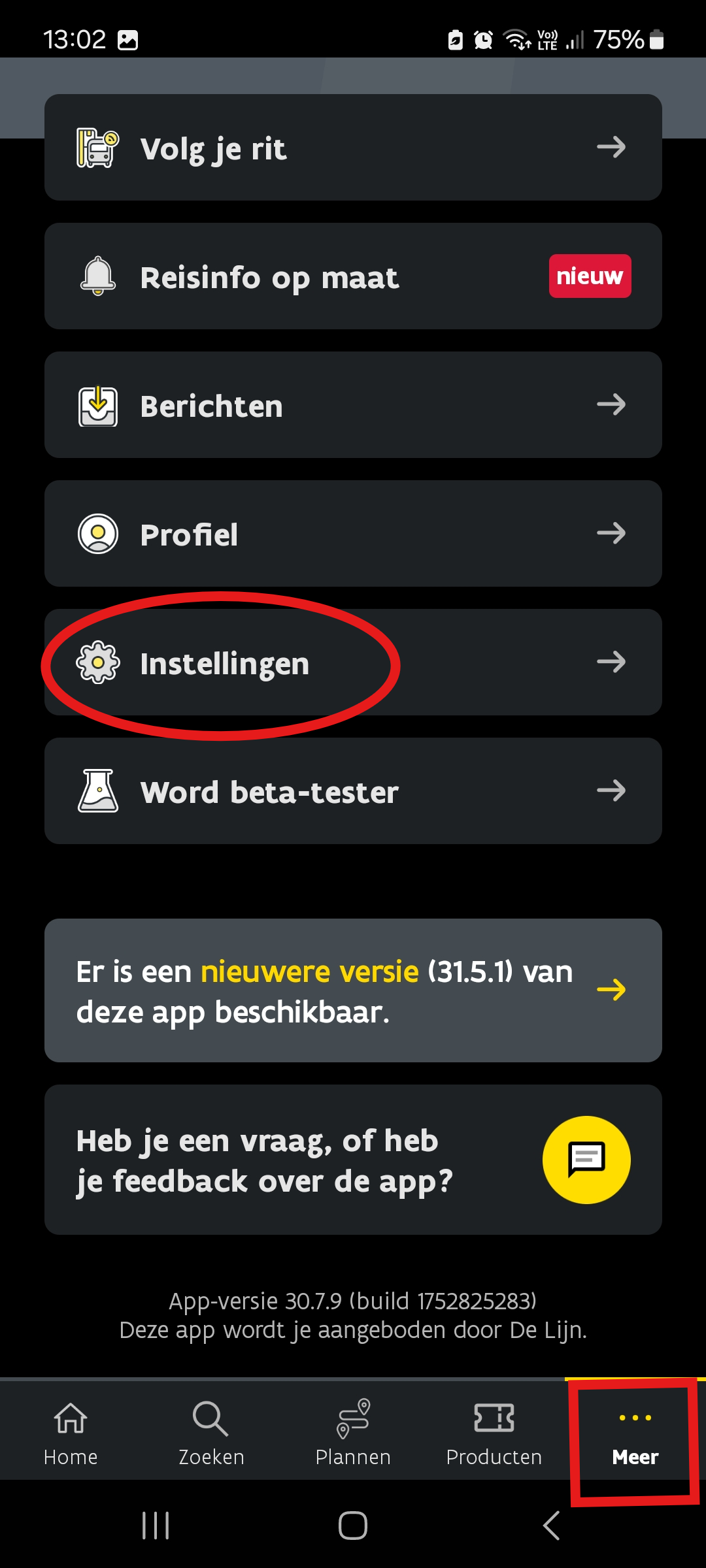Viewport: 706px width, 1568px height.
Task: Tap the yellow feedback chat button
Action: pos(586,1160)
